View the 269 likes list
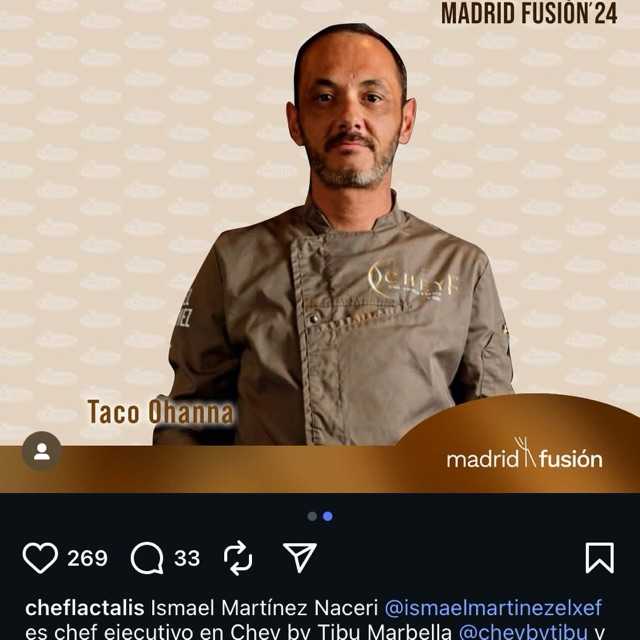Image resolution: width=640 pixels, height=640 pixels. [87, 558]
